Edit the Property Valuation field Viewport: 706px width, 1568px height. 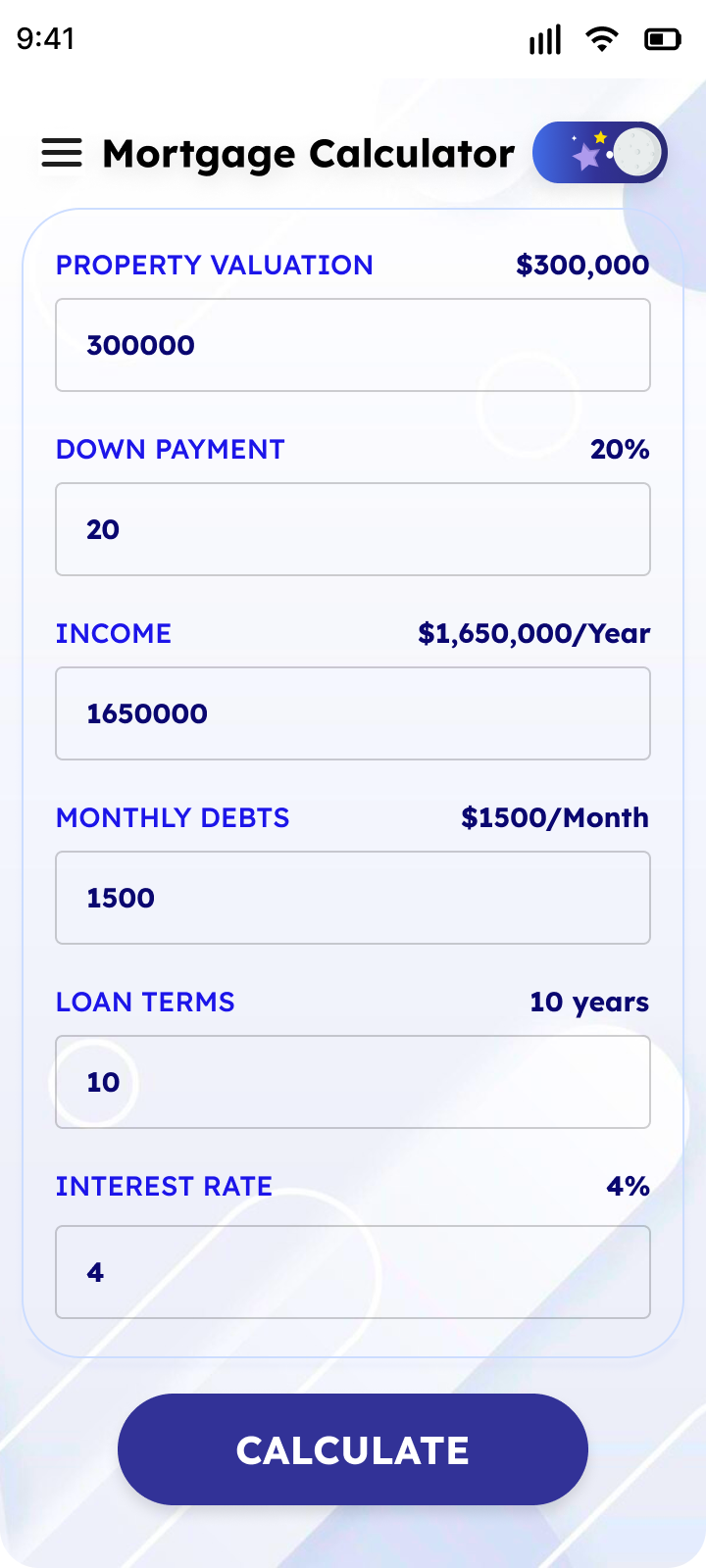pos(353,345)
